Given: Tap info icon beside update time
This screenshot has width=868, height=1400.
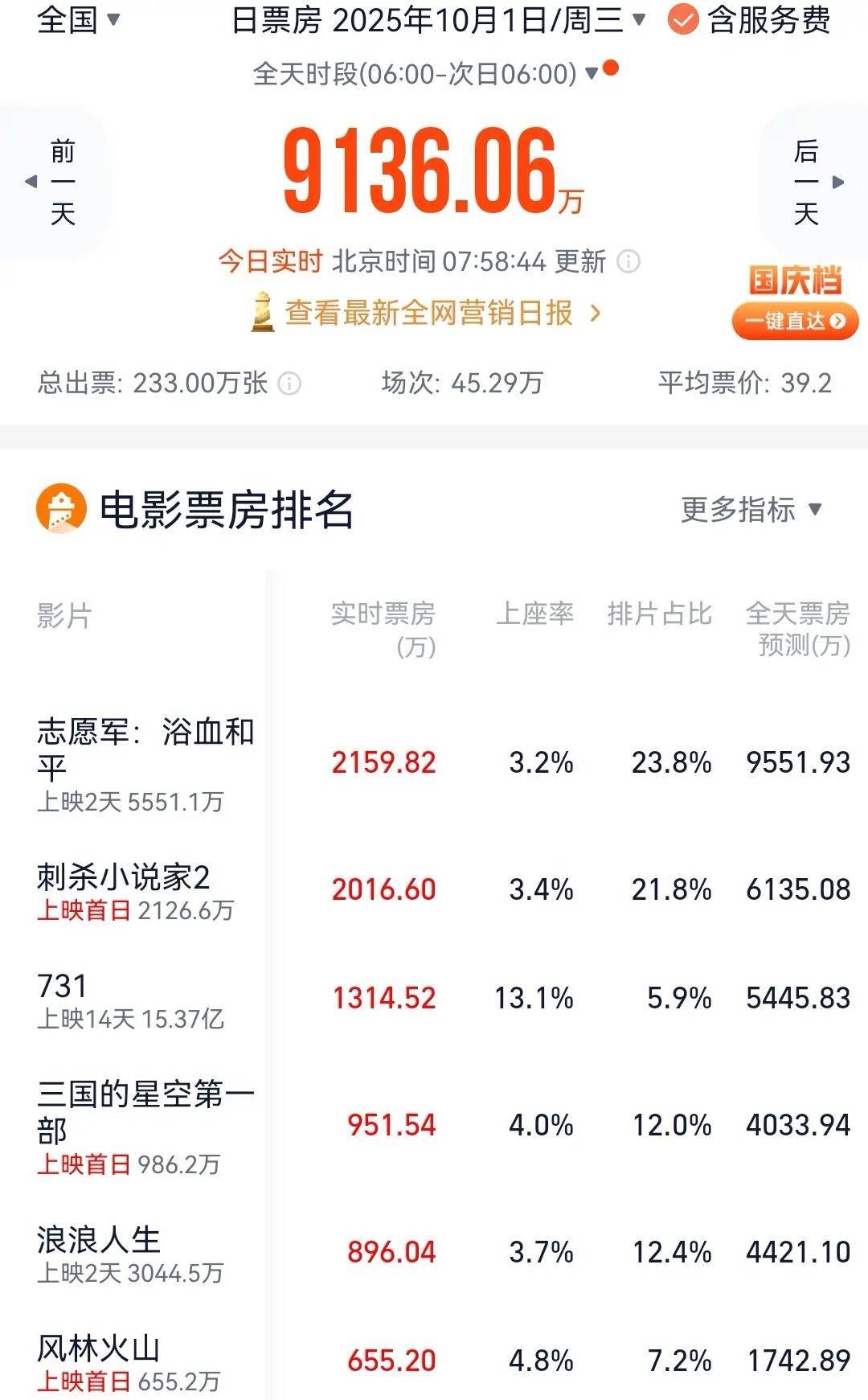Looking at the screenshot, I should pyautogui.click(x=628, y=261).
